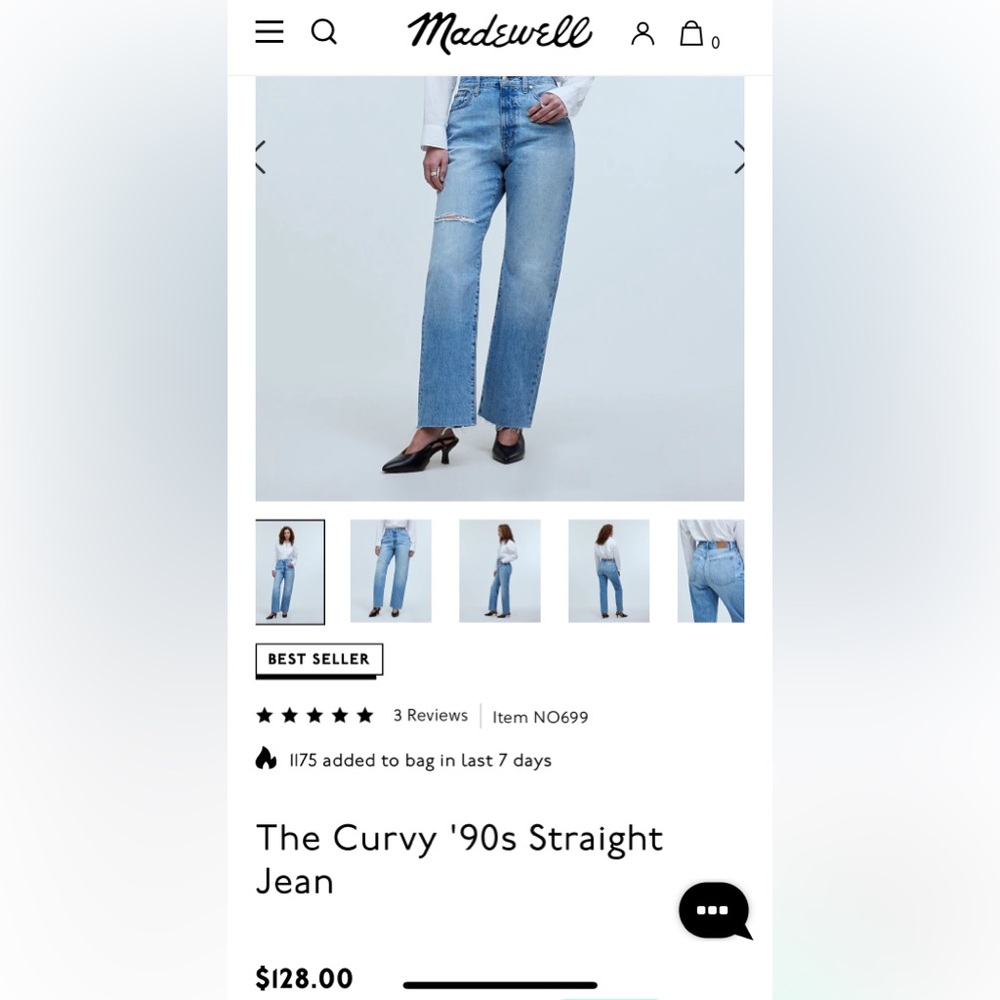Screen dimensions: 1000x1000
Task: Select the full-length back view thumbnail
Action: tap(609, 572)
